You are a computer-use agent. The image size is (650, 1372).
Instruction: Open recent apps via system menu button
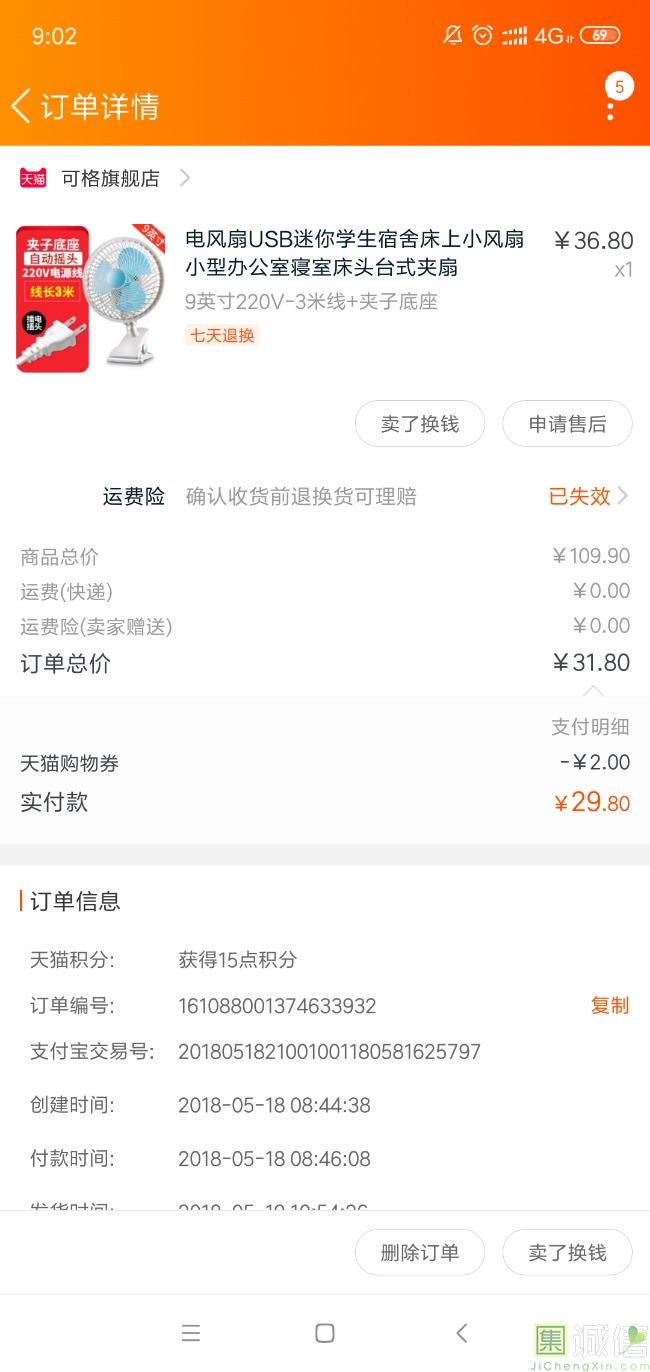[191, 1333]
